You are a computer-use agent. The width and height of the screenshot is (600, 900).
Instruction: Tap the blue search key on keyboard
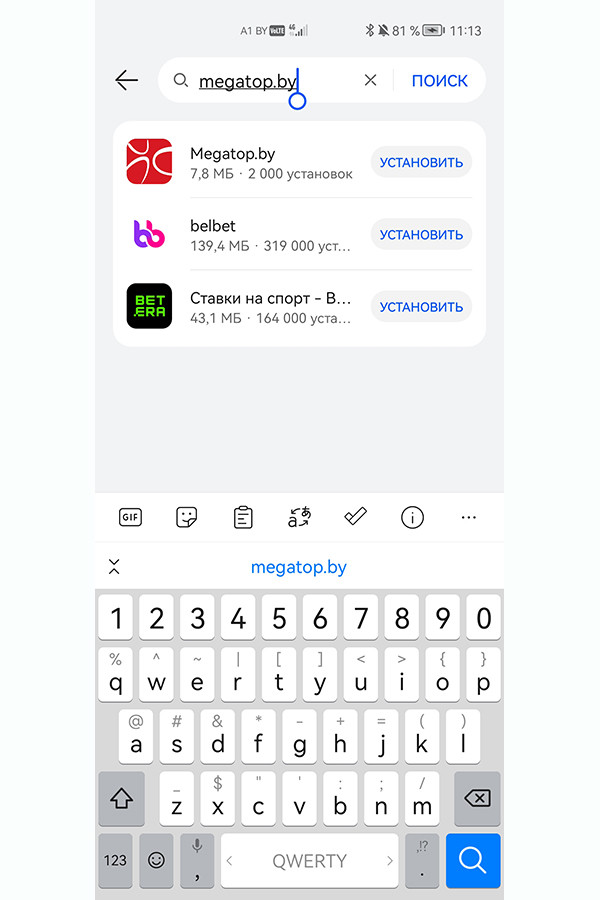coord(472,860)
